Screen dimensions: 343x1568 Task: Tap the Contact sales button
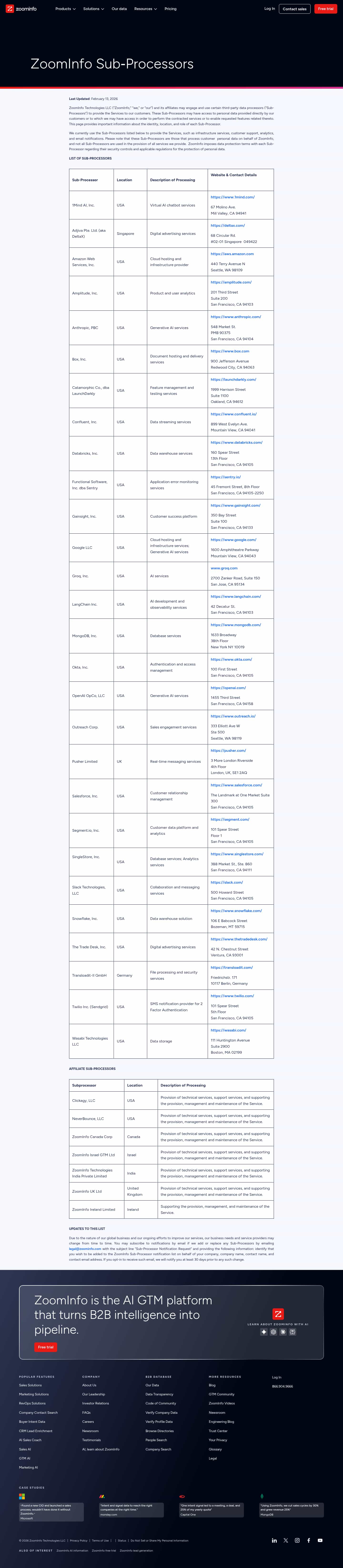tap(294, 9)
